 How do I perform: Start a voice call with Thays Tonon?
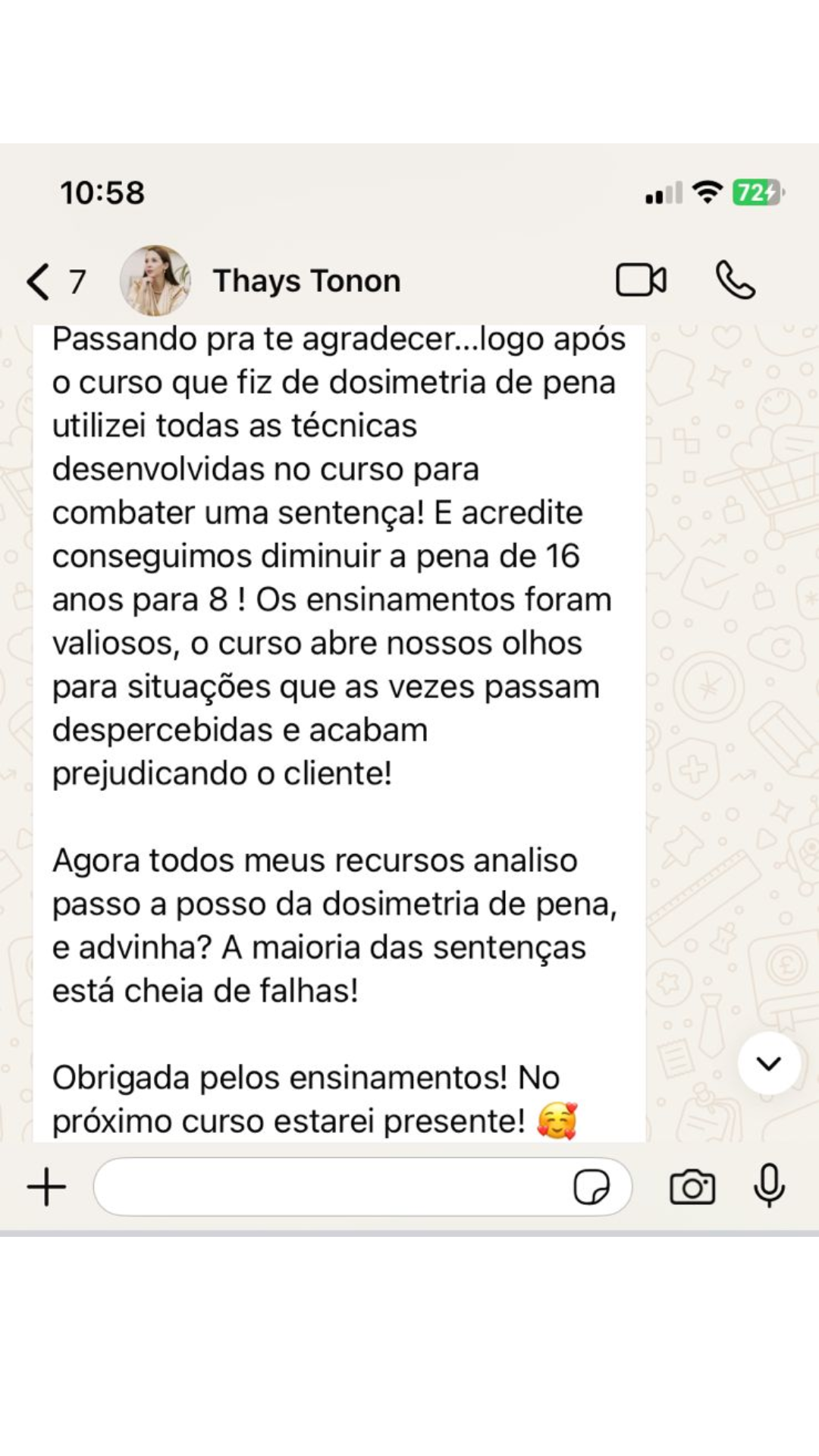pyautogui.click(x=735, y=281)
